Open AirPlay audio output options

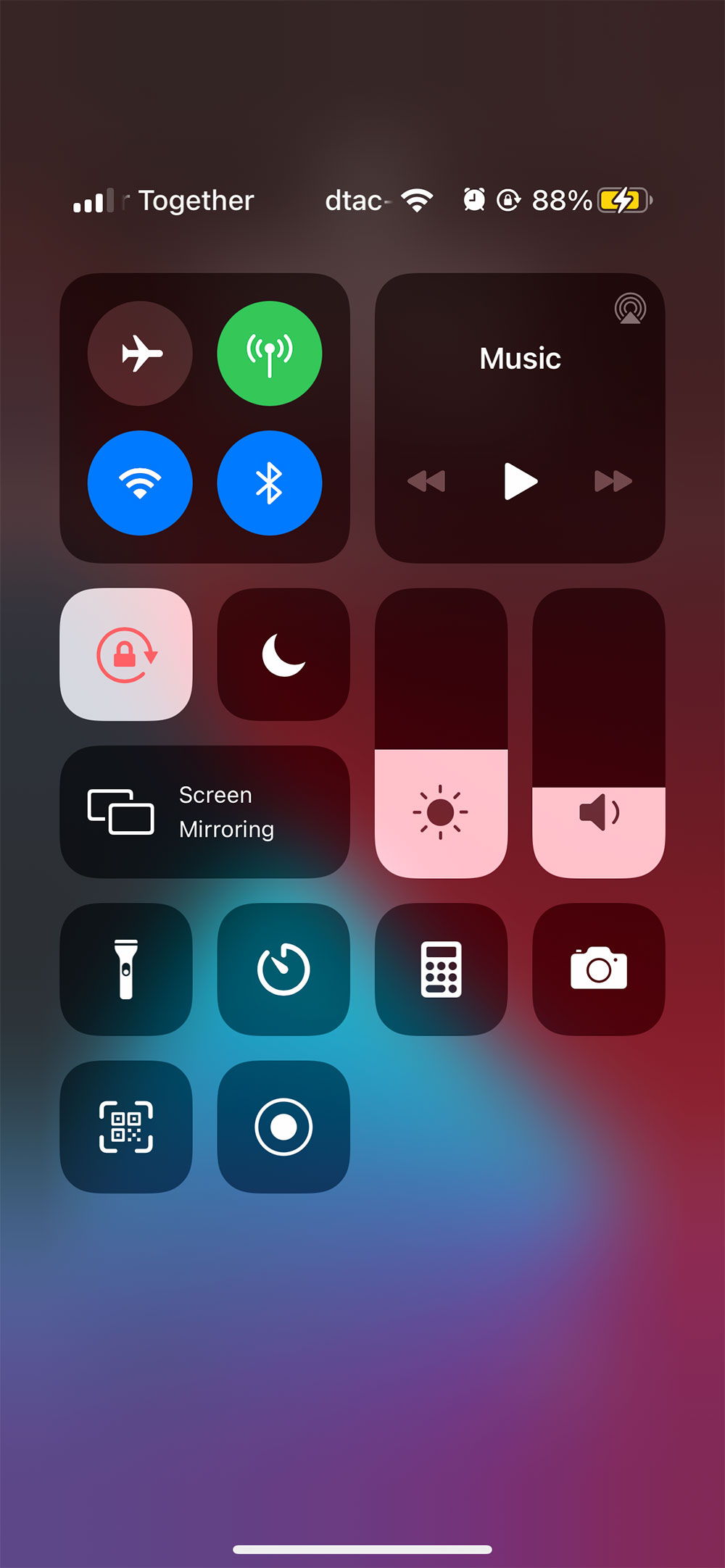(630, 309)
